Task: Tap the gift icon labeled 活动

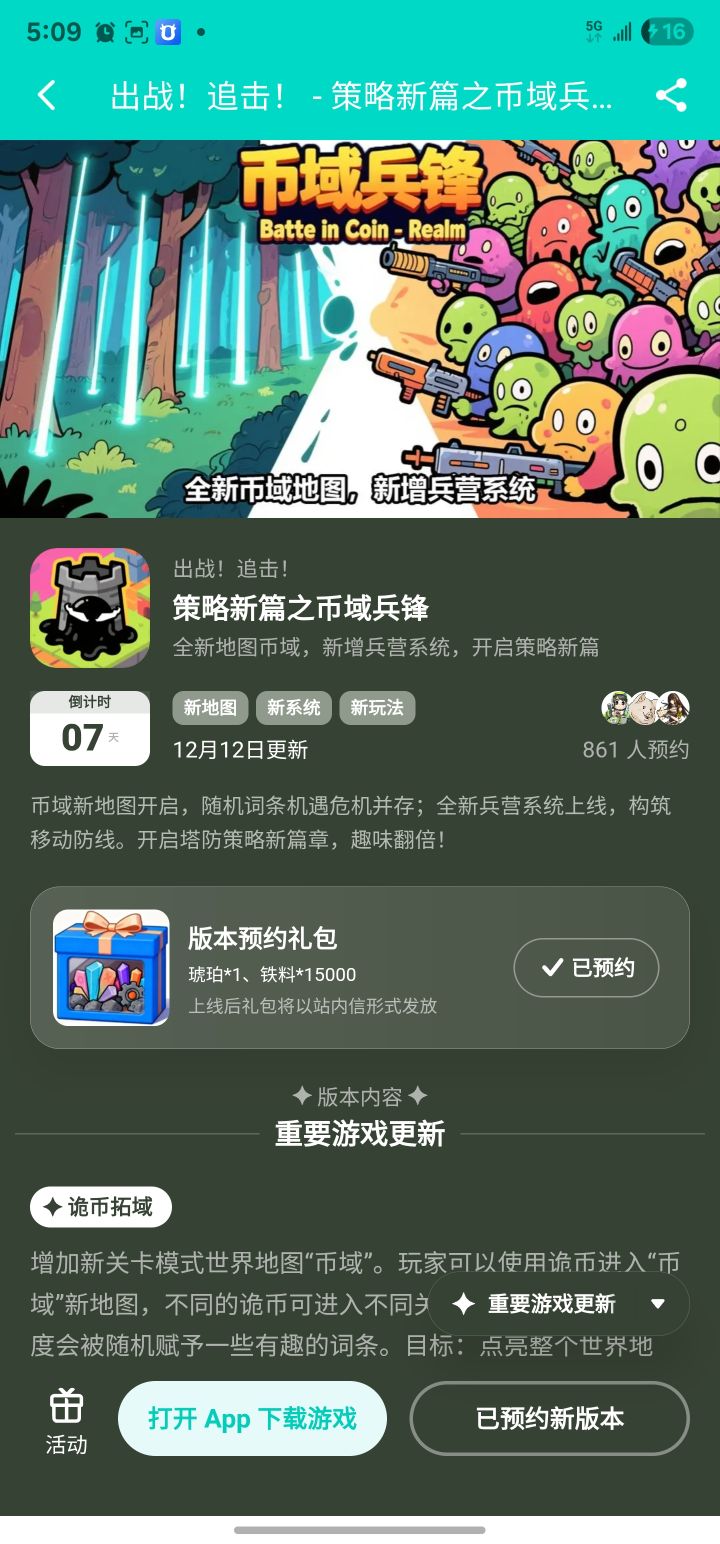Action: point(64,1415)
